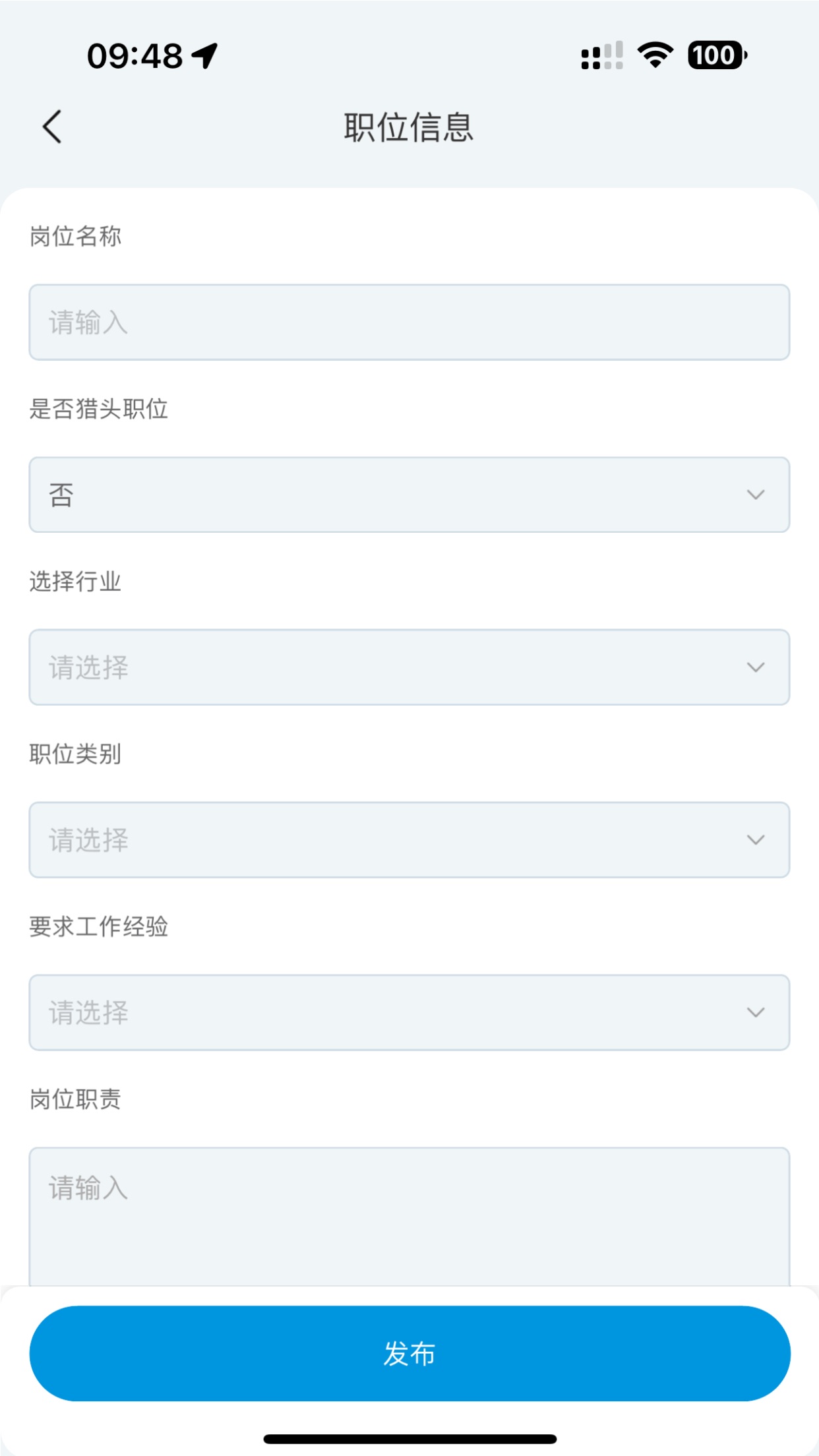
Task: Open the 要求工作经验 dropdown
Action: point(409,1013)
